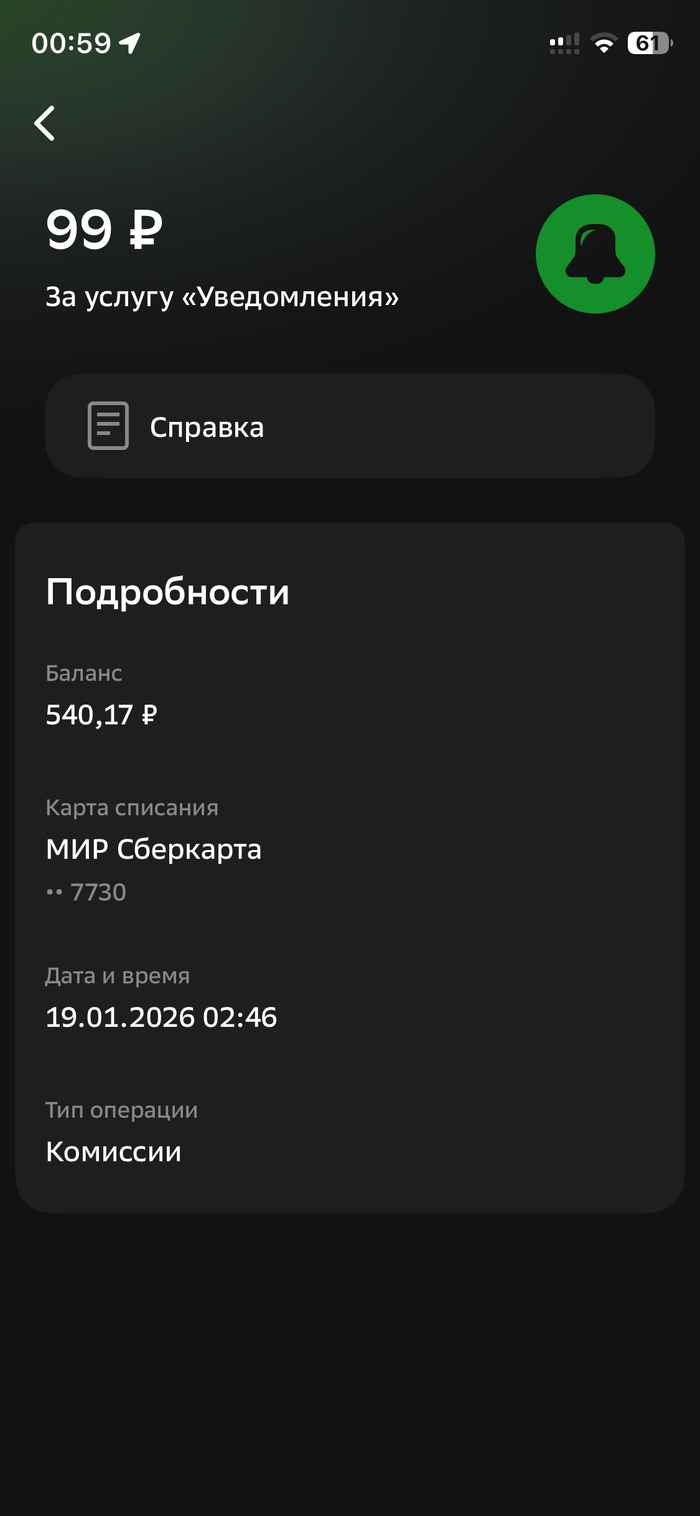Go back using the top-left arrow
The height and width of the screenshot is (1516, 700).
[44, 123]
